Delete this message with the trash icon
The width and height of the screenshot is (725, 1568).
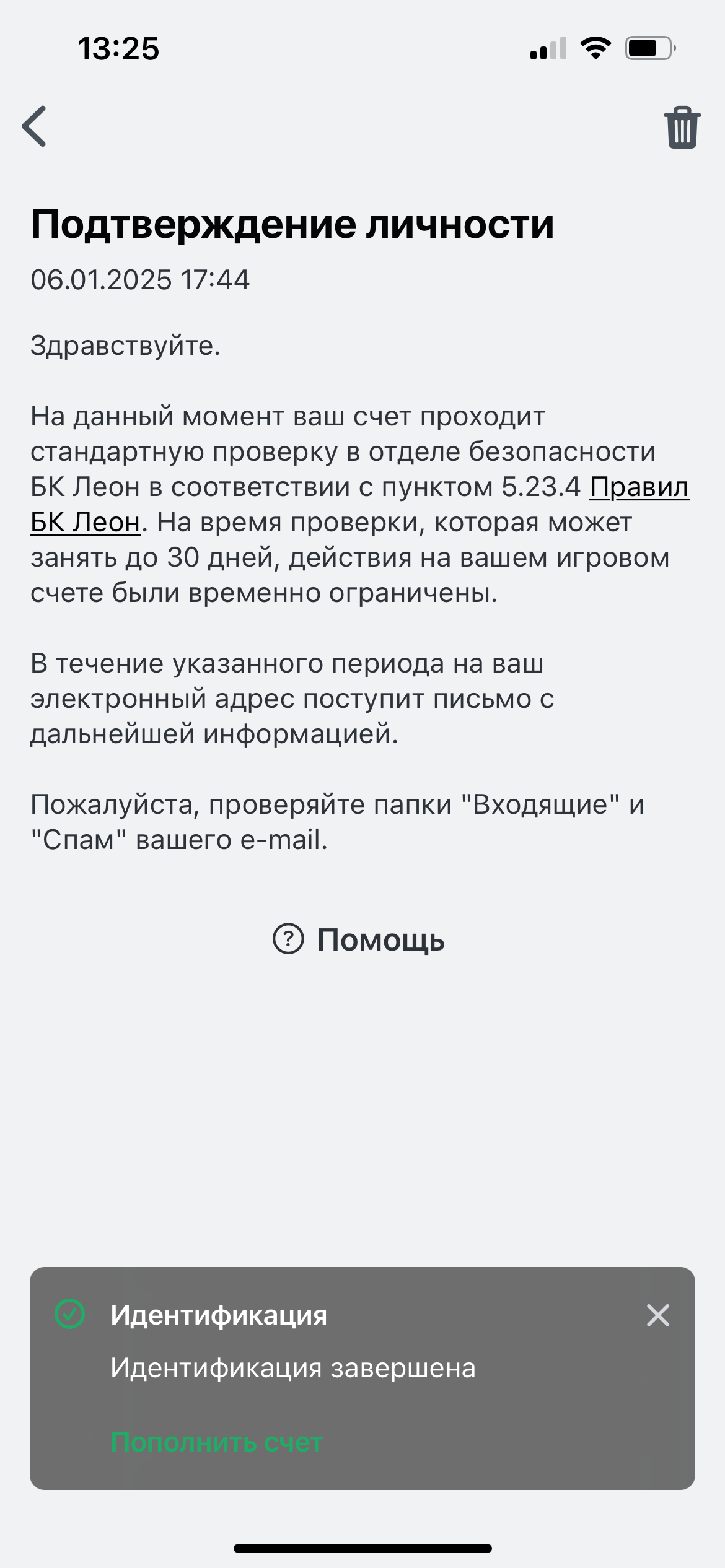point(682,128)
